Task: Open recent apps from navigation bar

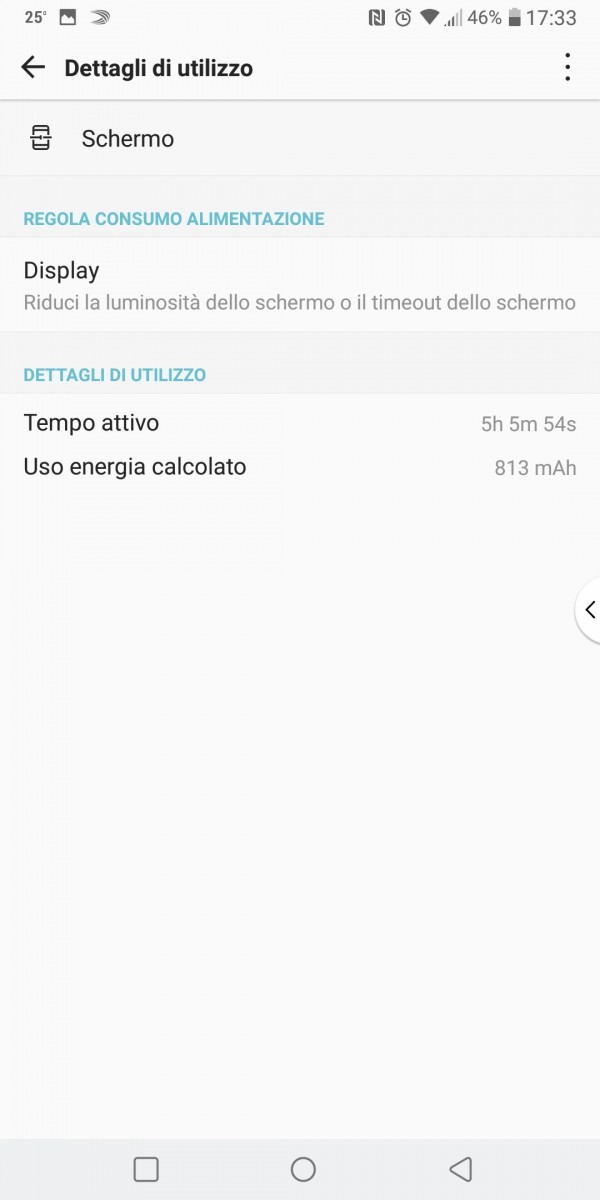Action: pos(146,1169)
